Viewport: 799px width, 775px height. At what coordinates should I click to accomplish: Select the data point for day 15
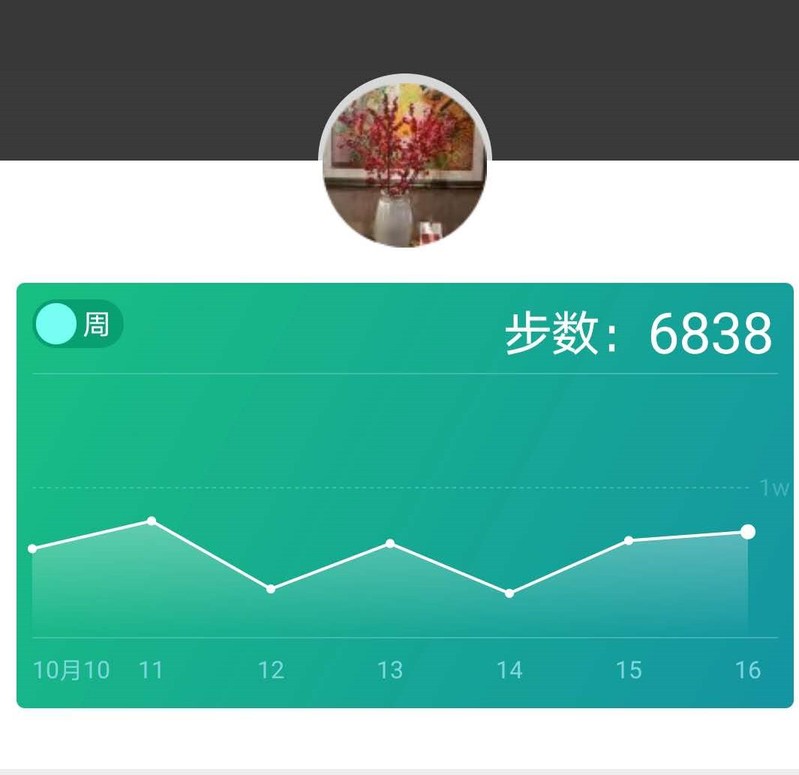coord(629,540)
